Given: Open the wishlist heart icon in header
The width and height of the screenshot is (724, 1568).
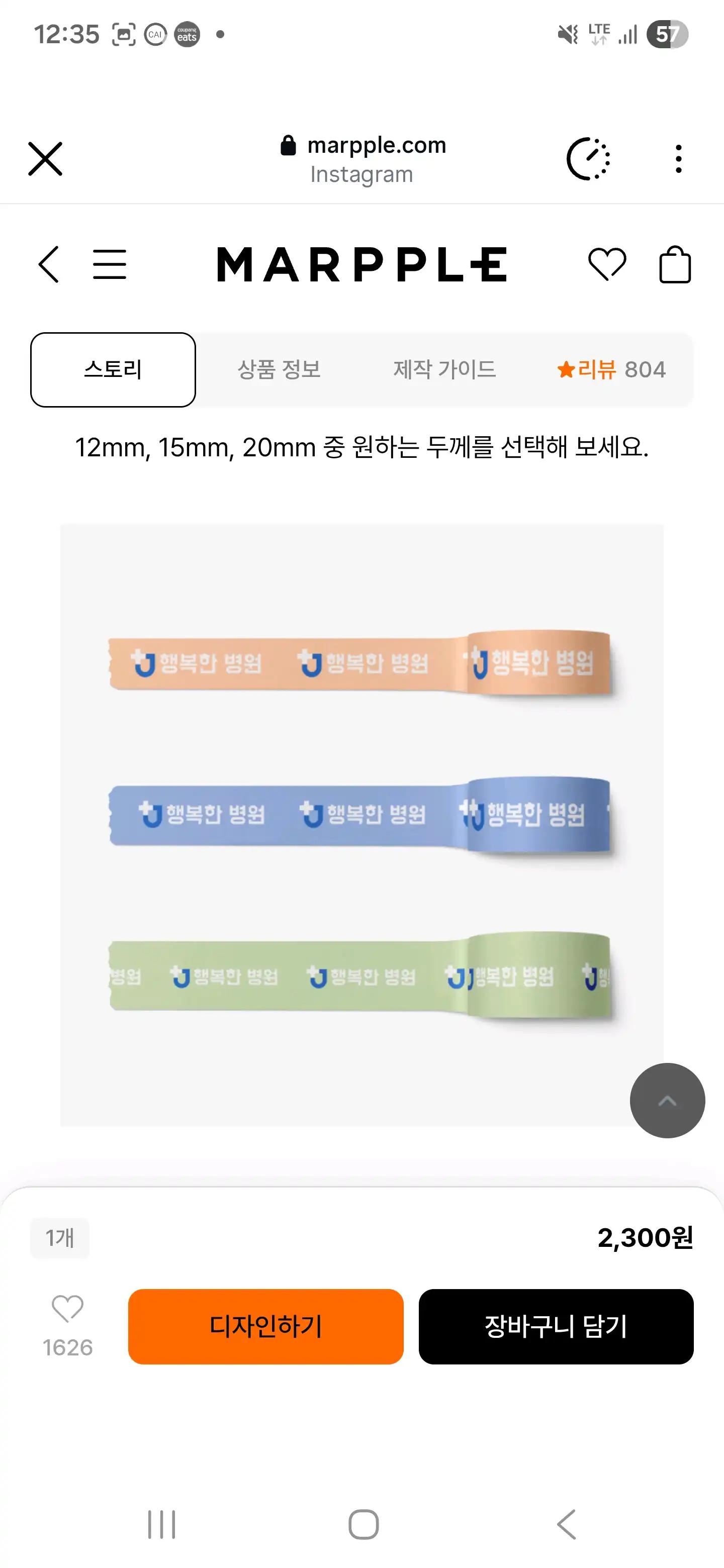Looking at the screenshot, I should [609, 263].
